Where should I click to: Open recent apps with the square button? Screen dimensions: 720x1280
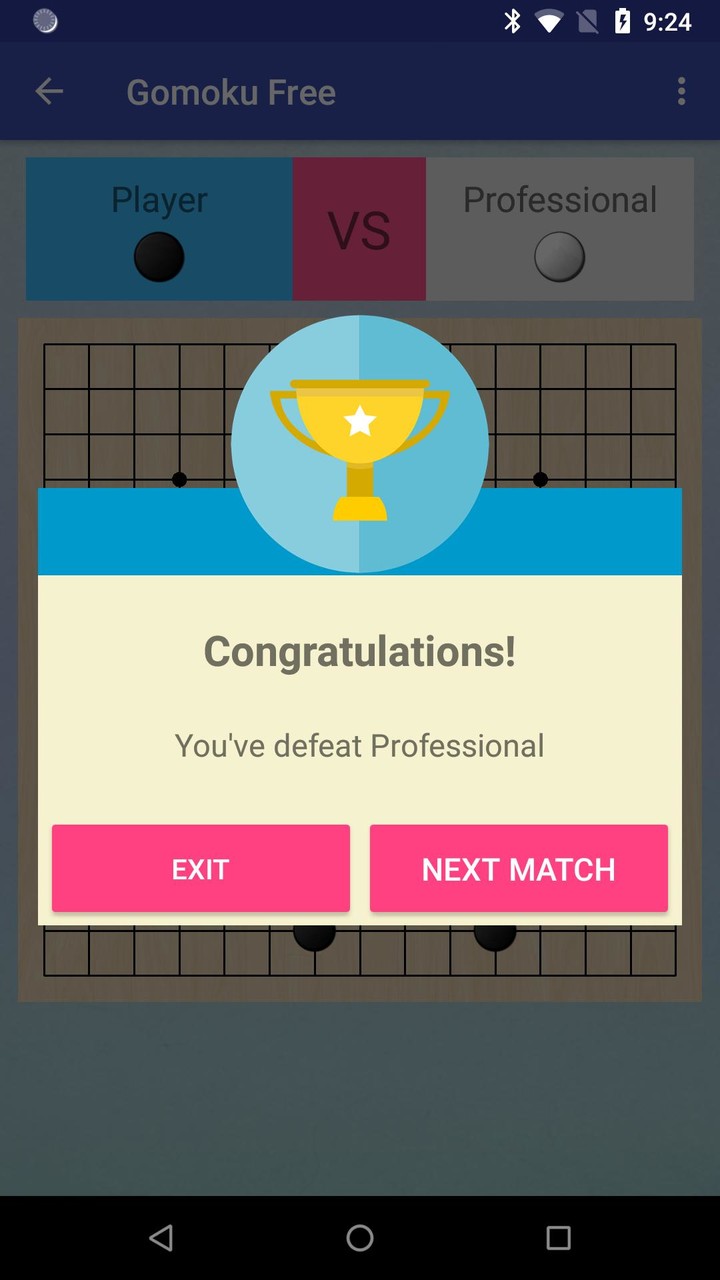pos(558,1238)
